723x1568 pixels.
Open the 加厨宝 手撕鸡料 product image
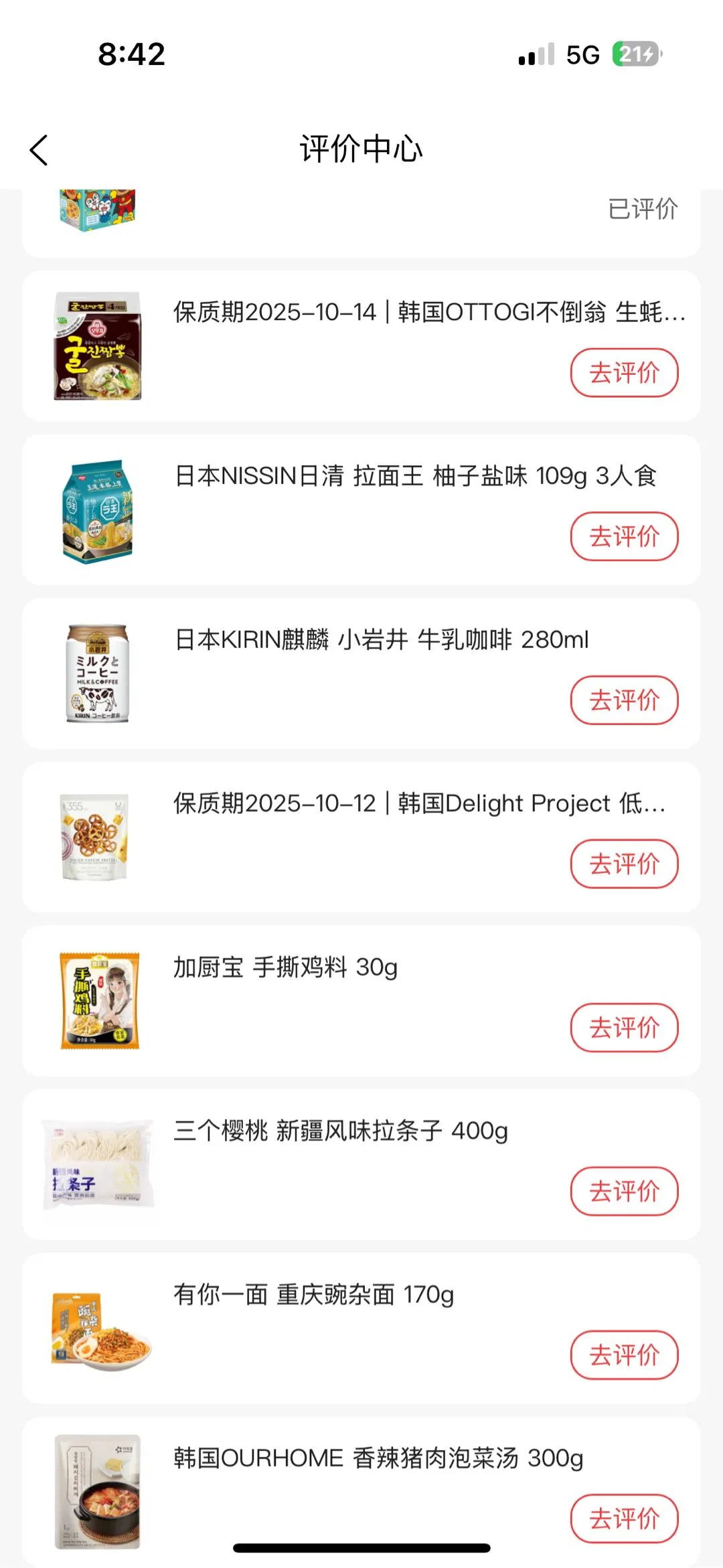tap(99, 1001)
